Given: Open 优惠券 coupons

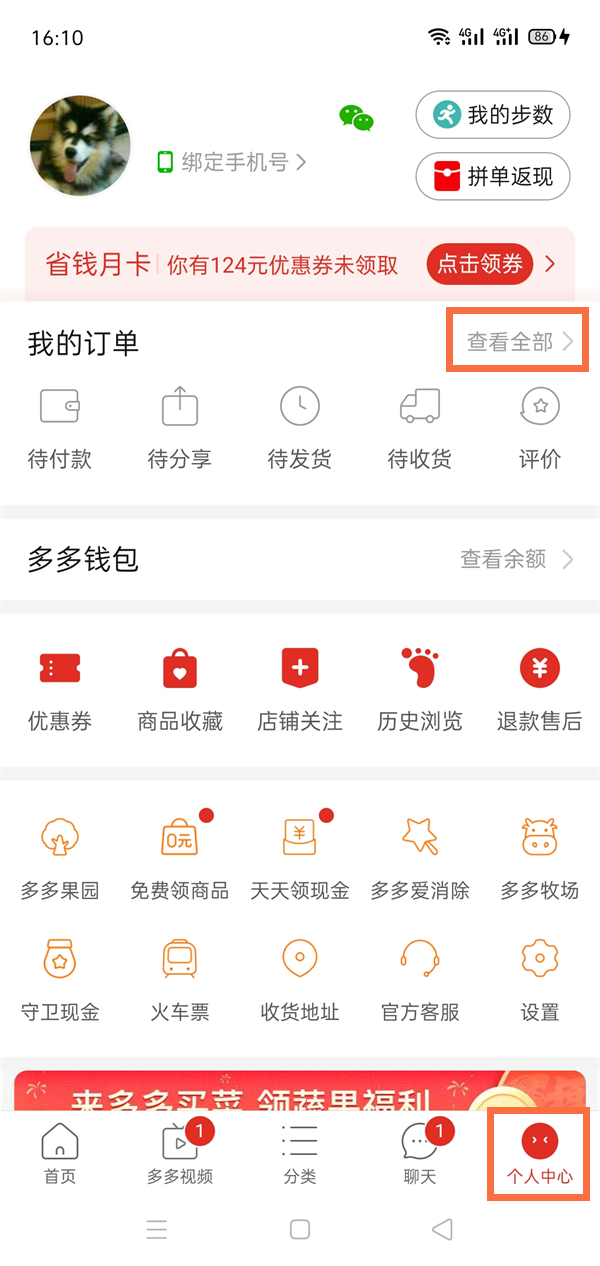Looking at the screenshot, I should tap(60, 689).
